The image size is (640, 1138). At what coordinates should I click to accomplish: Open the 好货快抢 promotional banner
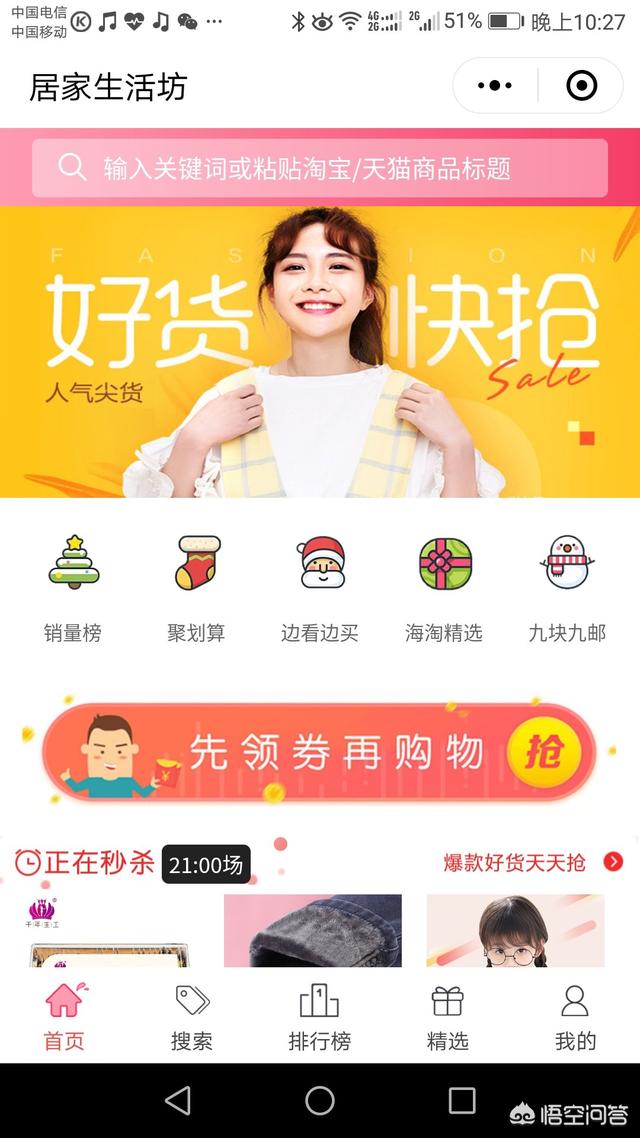pos(320,350)
